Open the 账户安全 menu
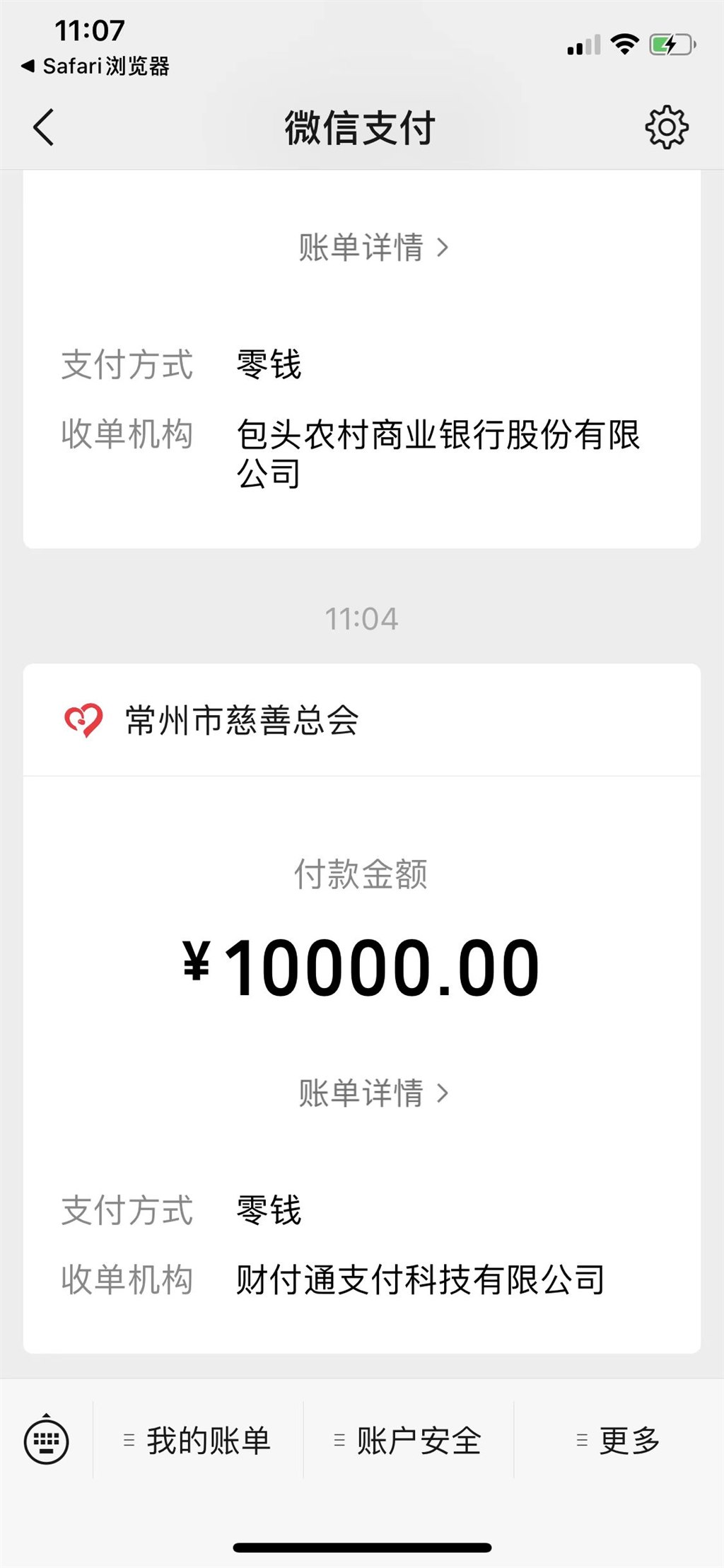Image resolution: width=724 pixels, height=1568 pixels. click(409, 1441)
